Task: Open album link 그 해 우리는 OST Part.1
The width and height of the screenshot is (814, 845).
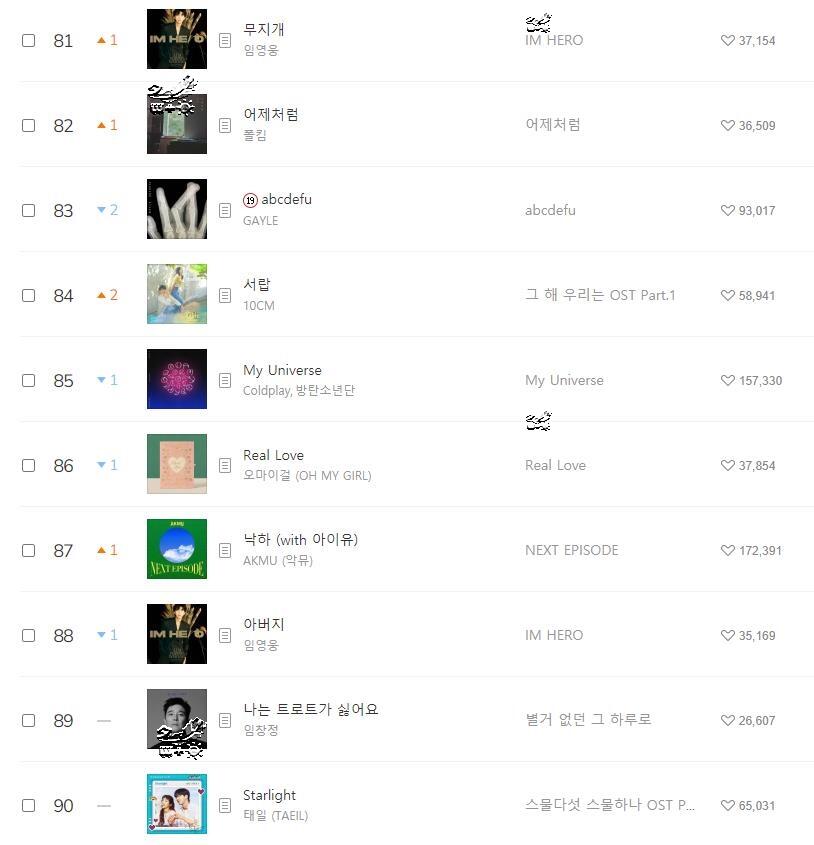Action: pyautogui.click(x=600, y=295)
